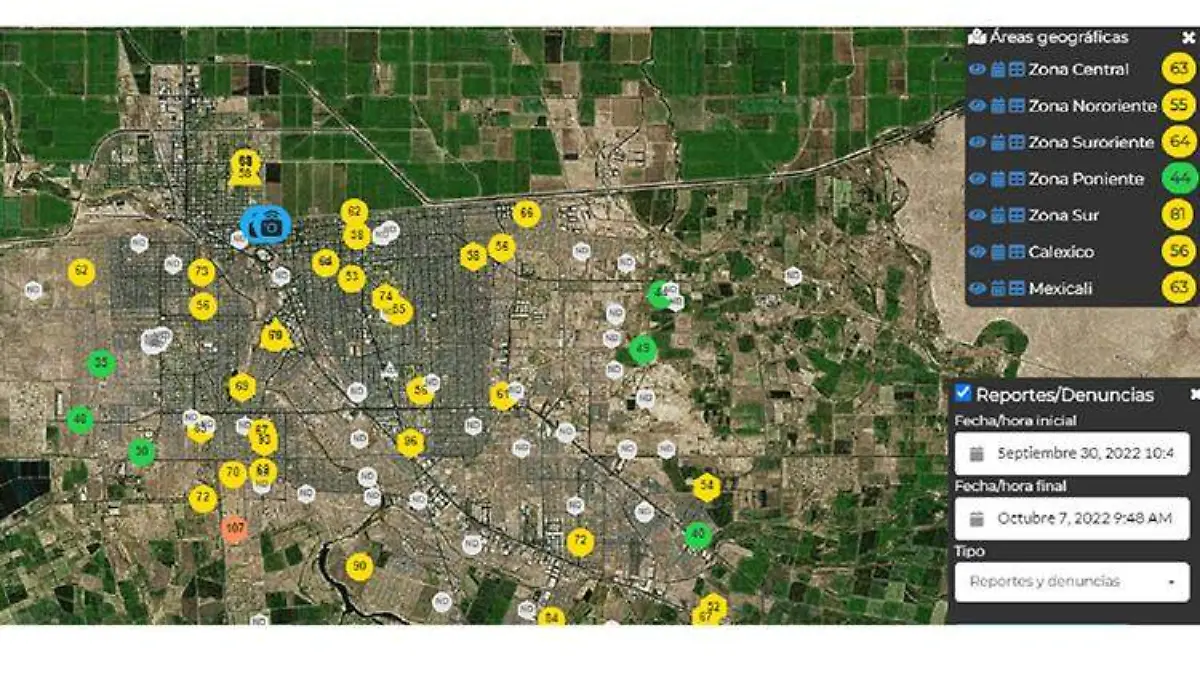Open the table icon for Mexicali
Screen dimensions: 1200x673
(1016, 289)
